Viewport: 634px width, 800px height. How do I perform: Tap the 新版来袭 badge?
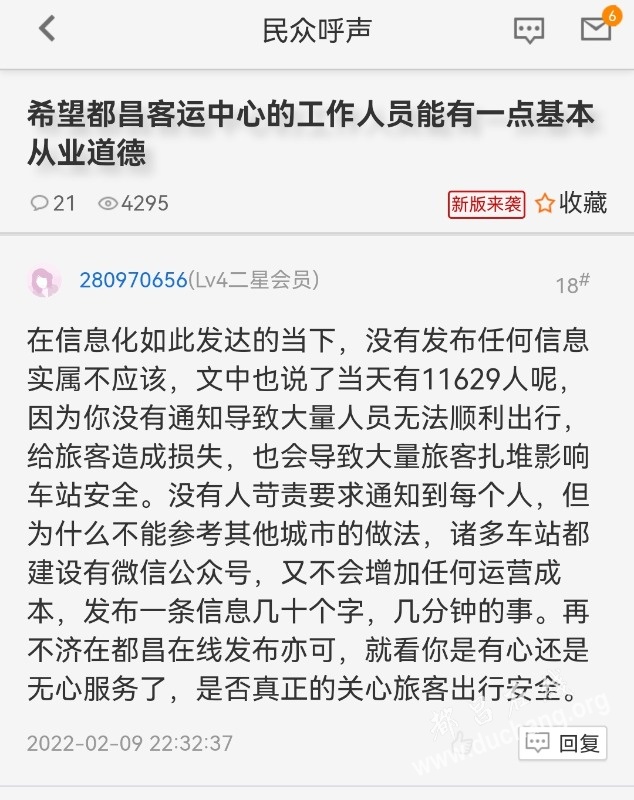[x=486, y=204]
